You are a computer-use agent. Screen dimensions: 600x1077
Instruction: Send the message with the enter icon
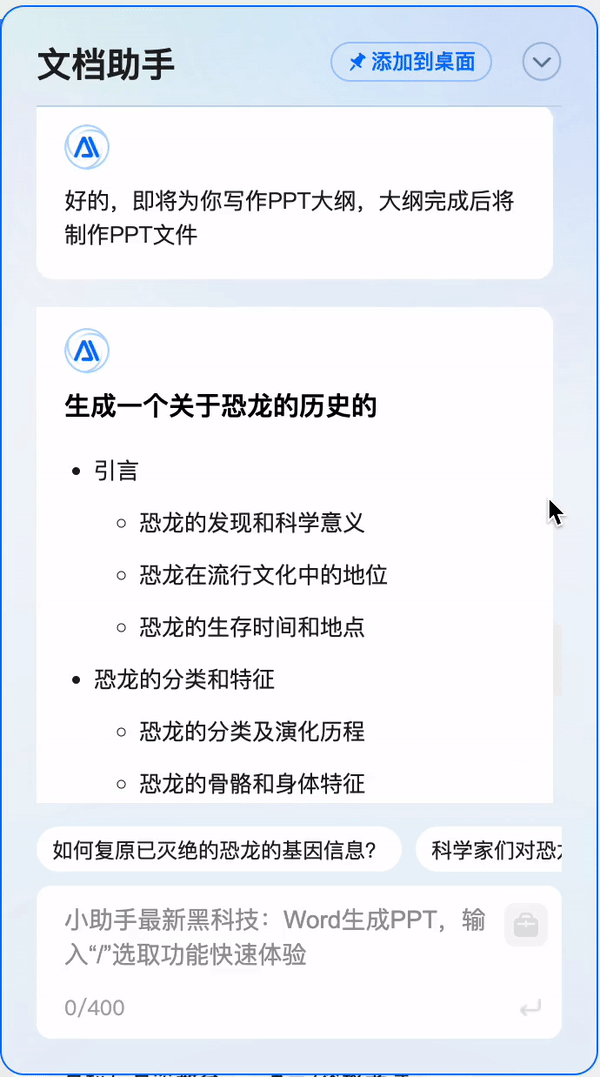530,1007
